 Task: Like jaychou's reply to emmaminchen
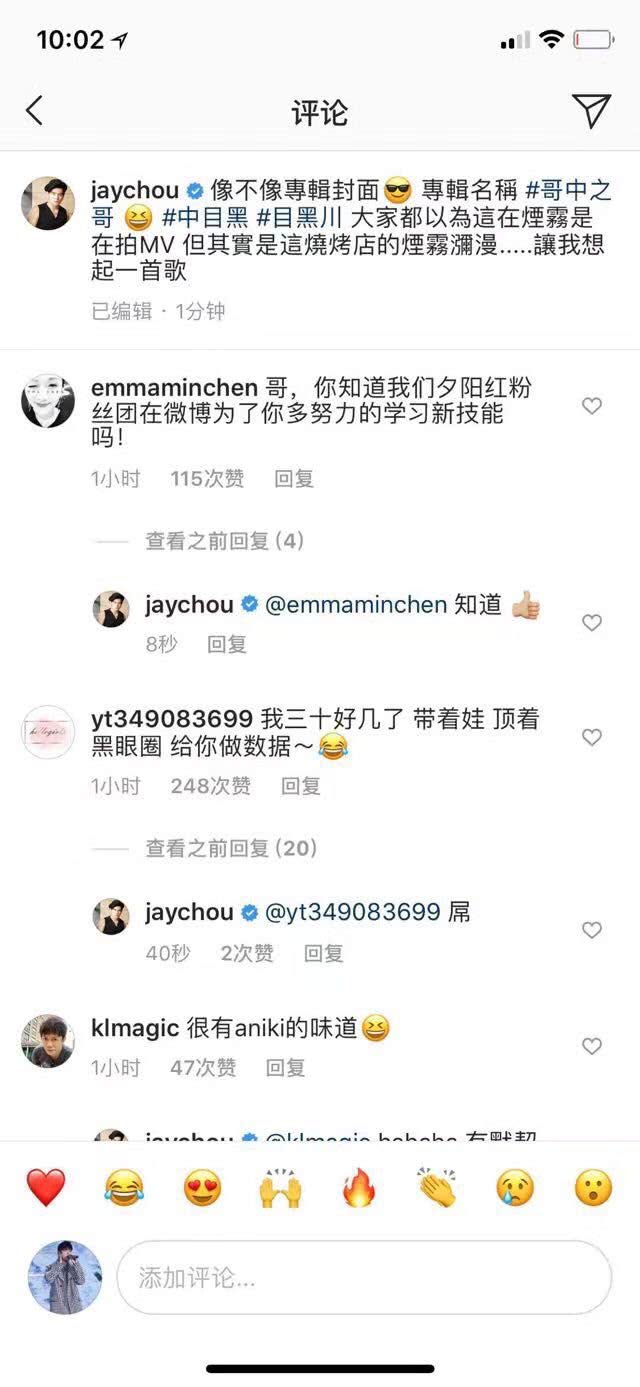[x=592, y=623]
